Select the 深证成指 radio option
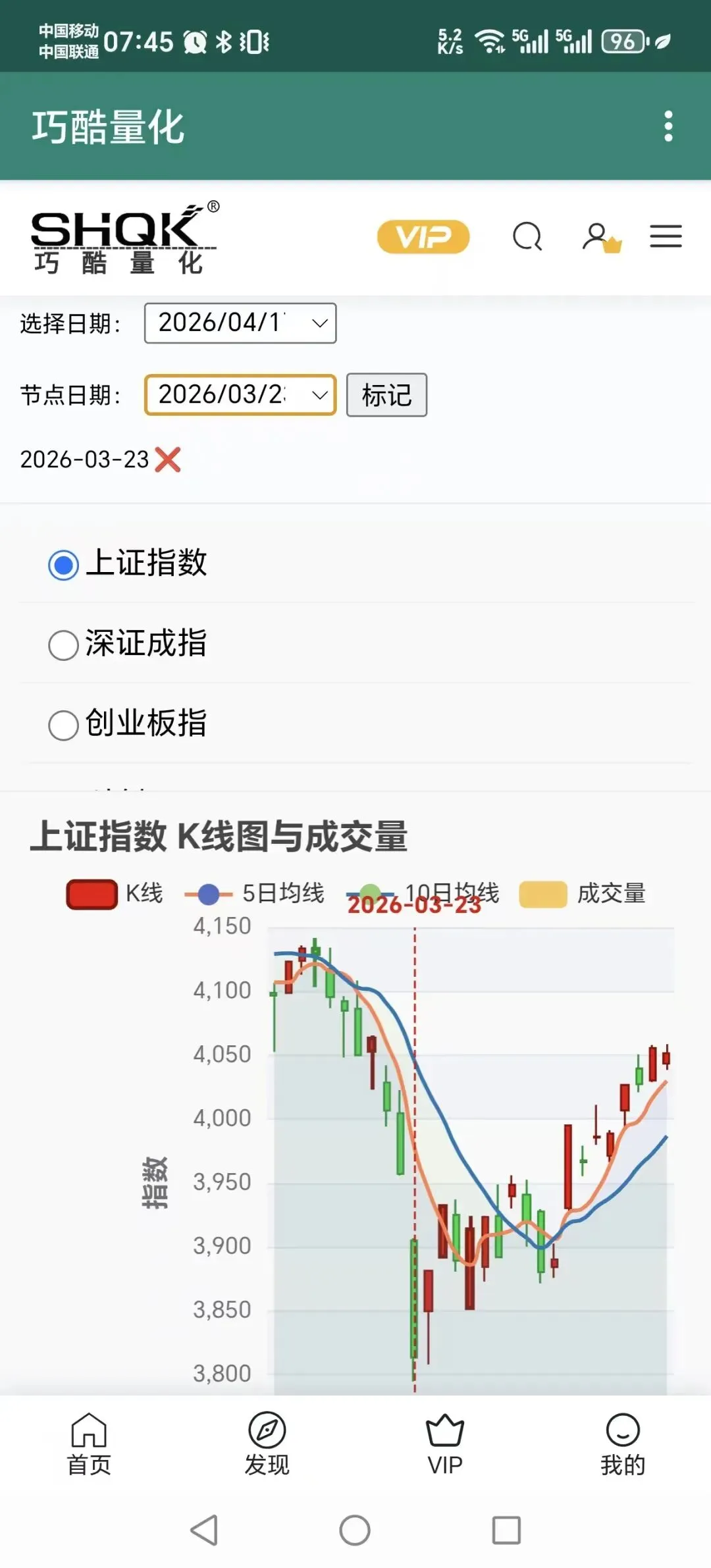The width and height of the screenshot is (711, 1568). [x=64, y=645]
